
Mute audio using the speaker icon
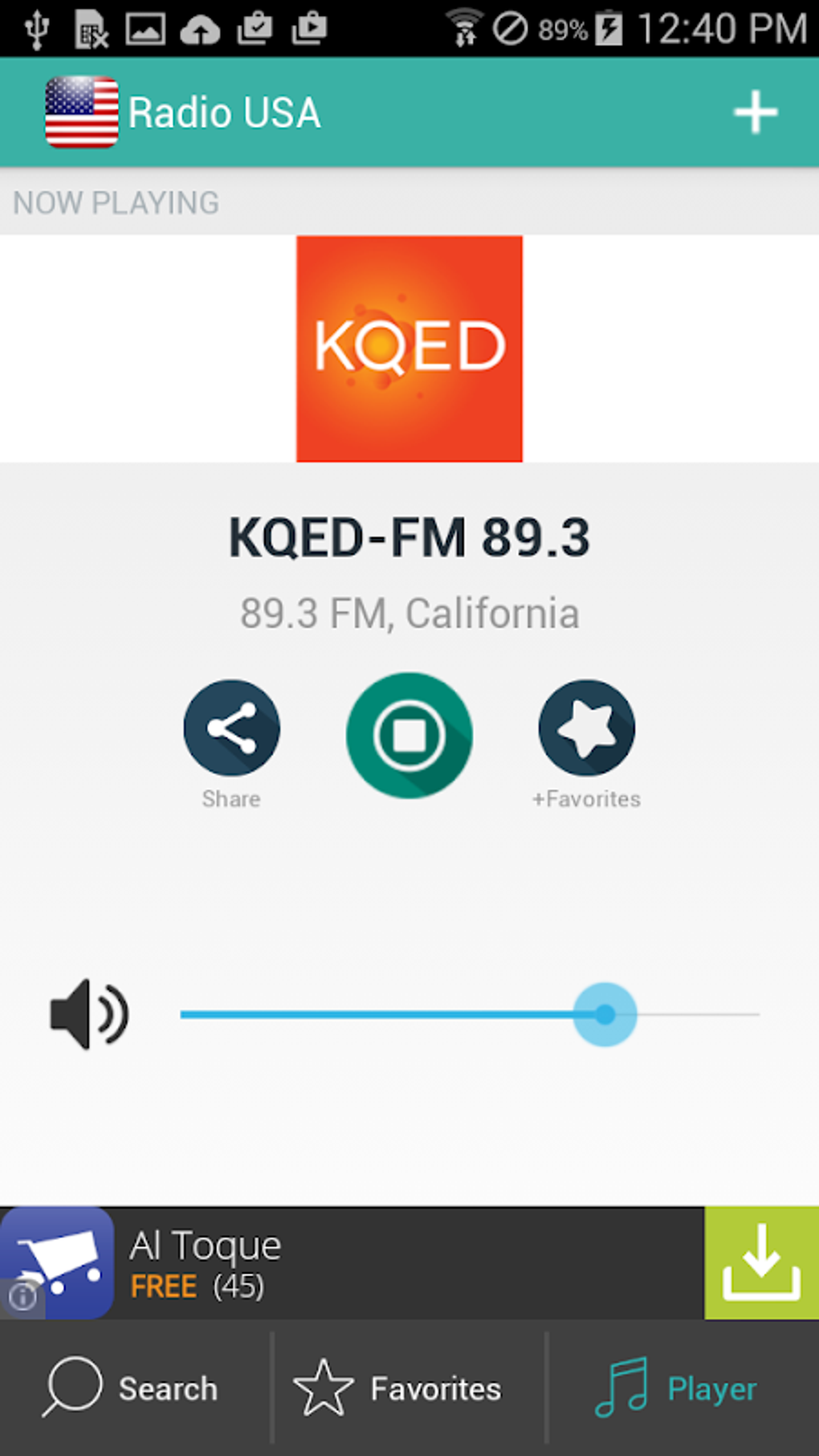88,1013
